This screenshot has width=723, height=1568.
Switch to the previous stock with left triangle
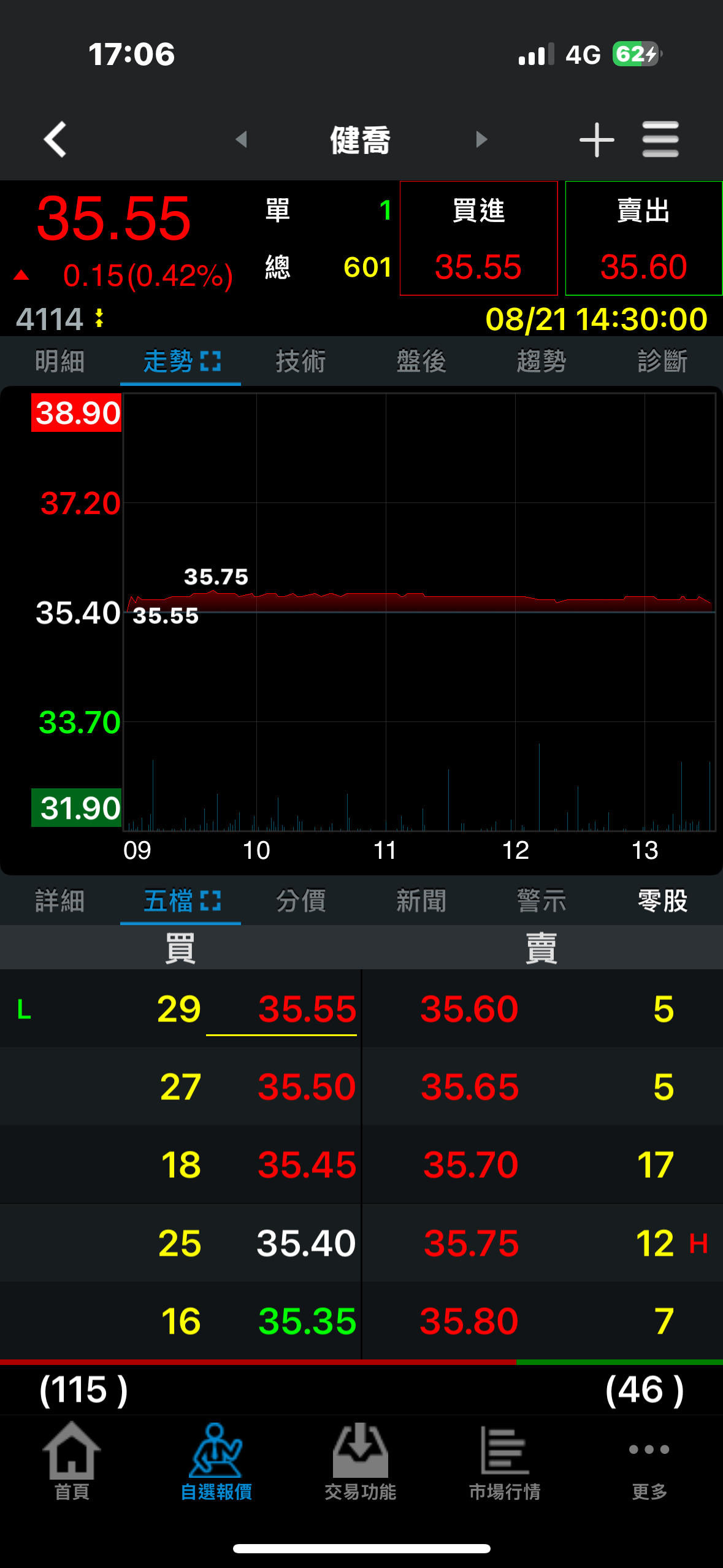click(242, 139)
